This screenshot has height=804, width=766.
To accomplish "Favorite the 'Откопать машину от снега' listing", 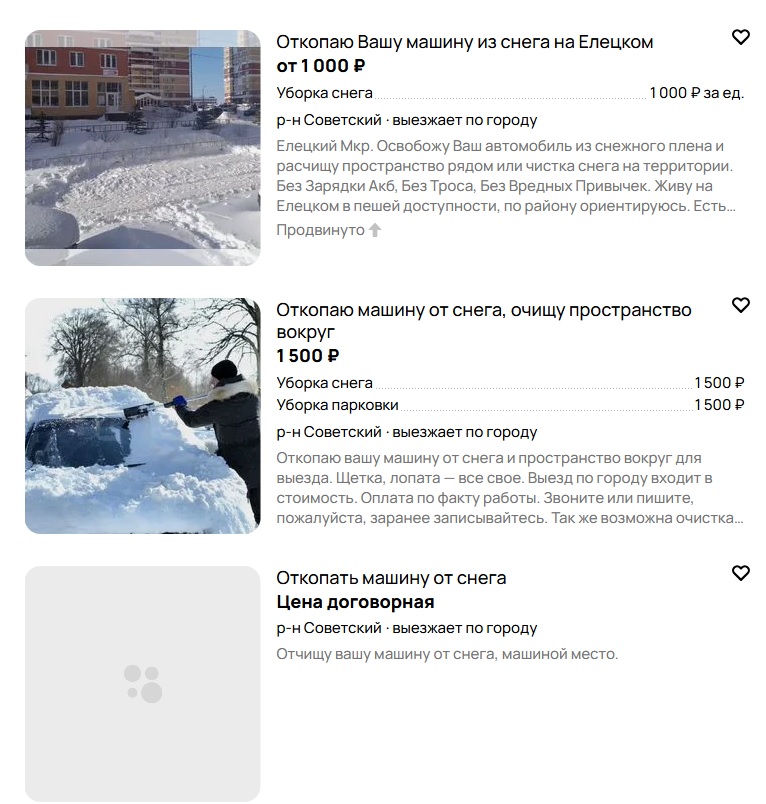I will coord(740,573).
